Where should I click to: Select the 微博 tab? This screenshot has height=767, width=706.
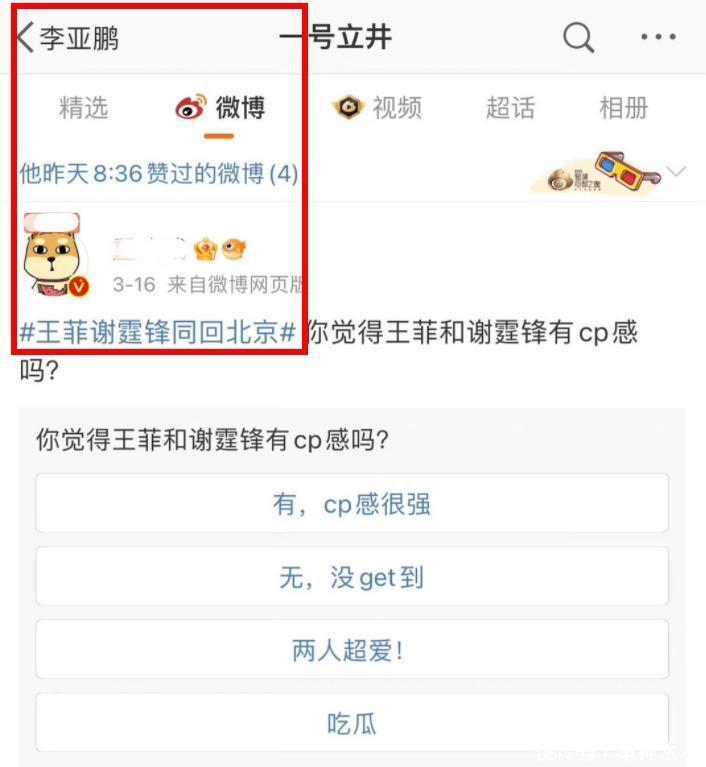point(220,108)
